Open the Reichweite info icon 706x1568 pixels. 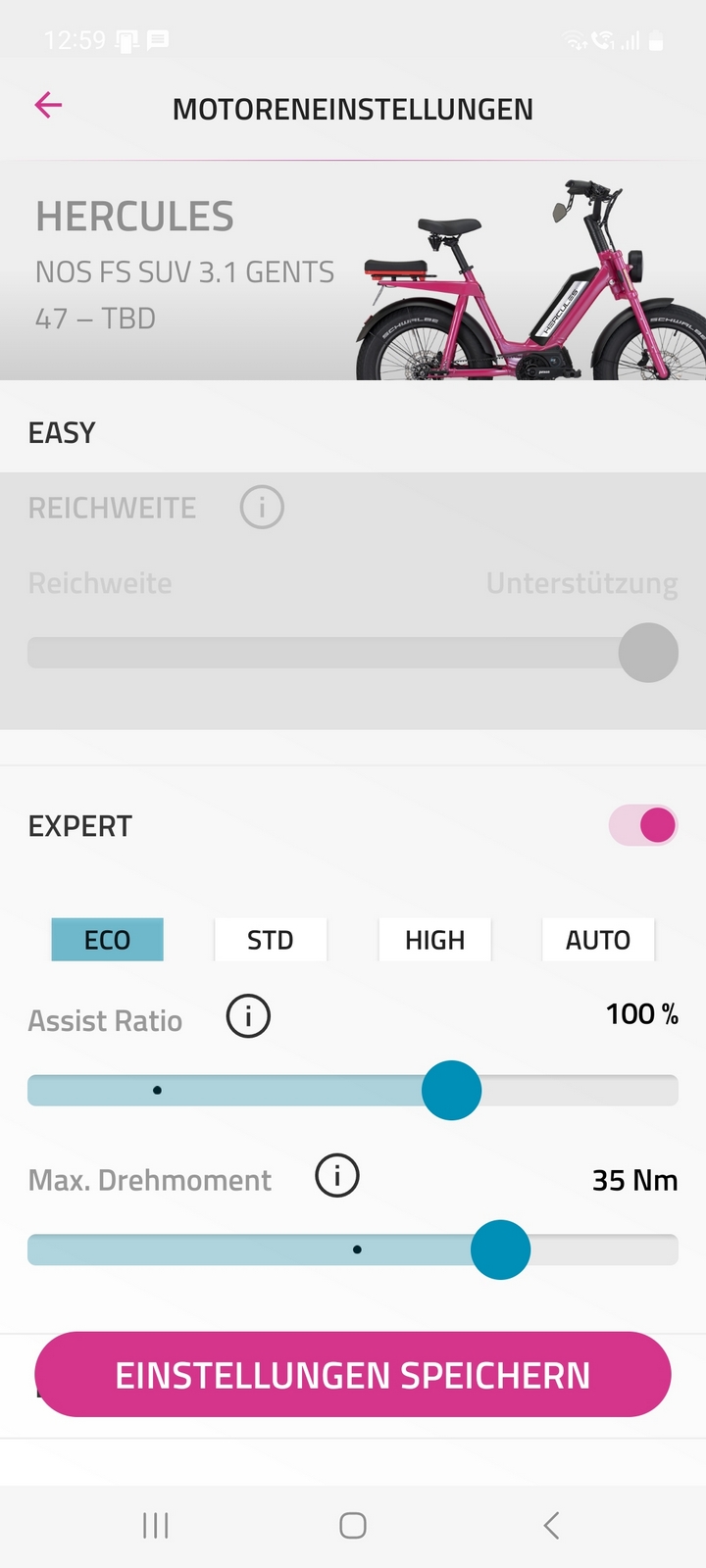pyautogui.click(x=262, y=508)
